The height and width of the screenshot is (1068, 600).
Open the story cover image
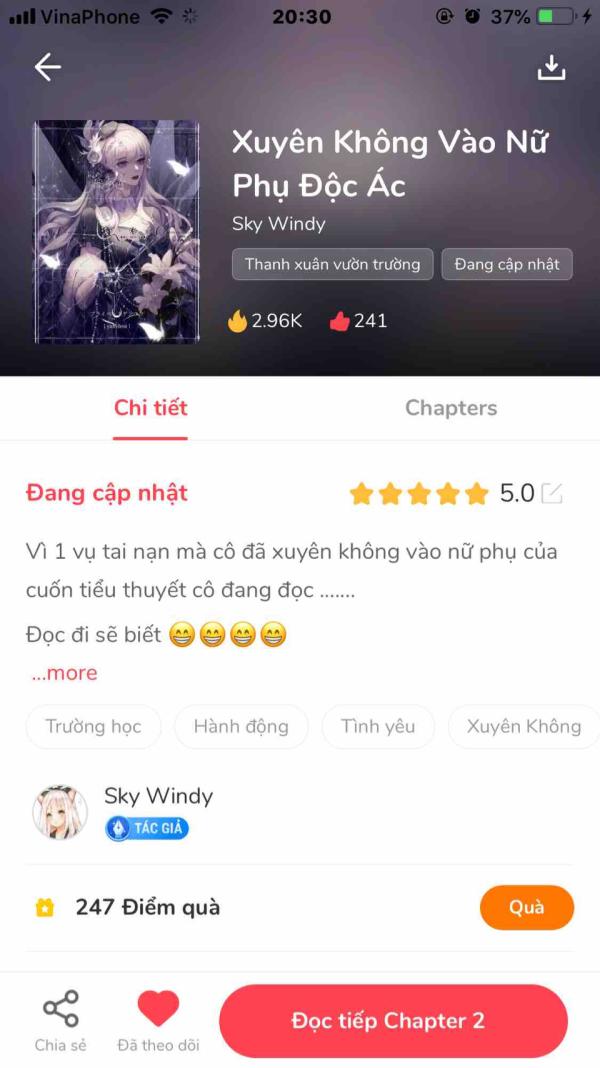coord(117,232)
